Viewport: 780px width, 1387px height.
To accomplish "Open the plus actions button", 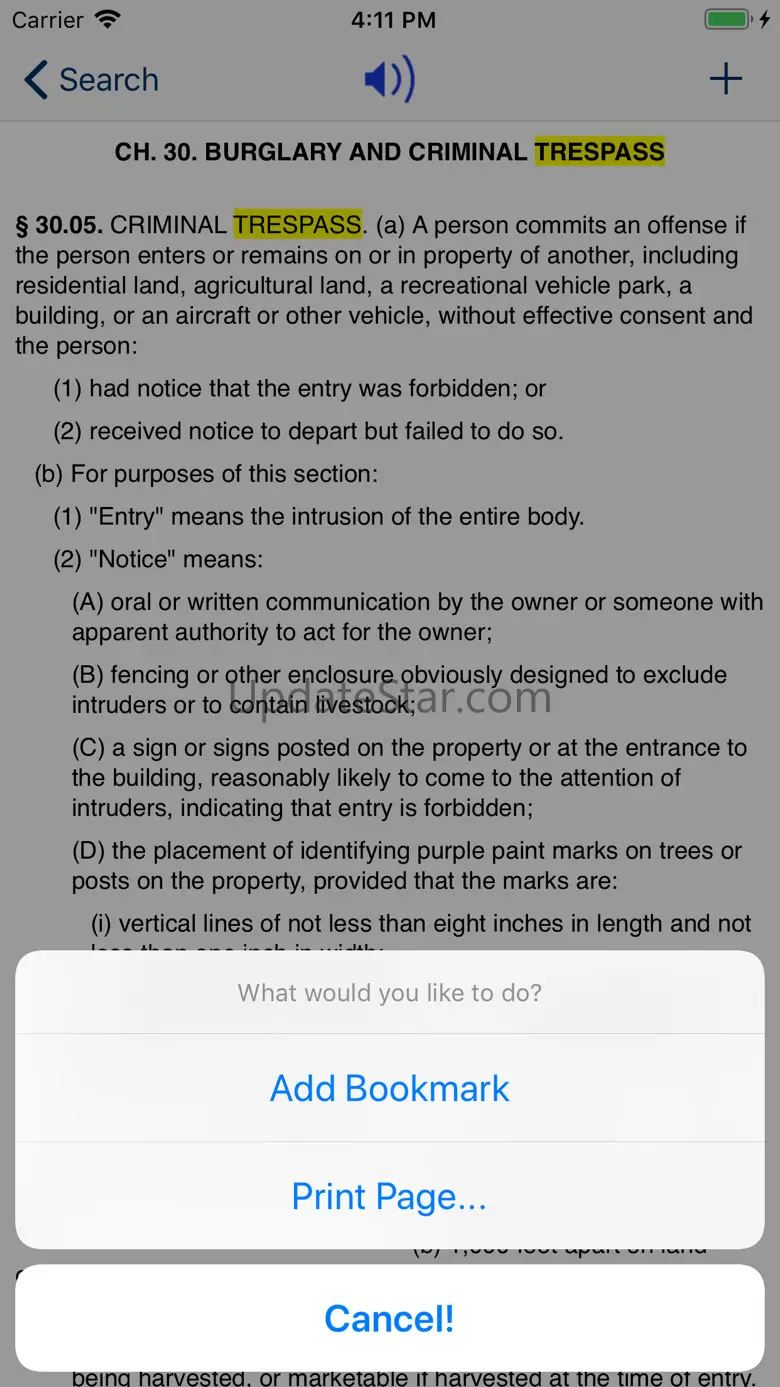I will pos(725,80).
